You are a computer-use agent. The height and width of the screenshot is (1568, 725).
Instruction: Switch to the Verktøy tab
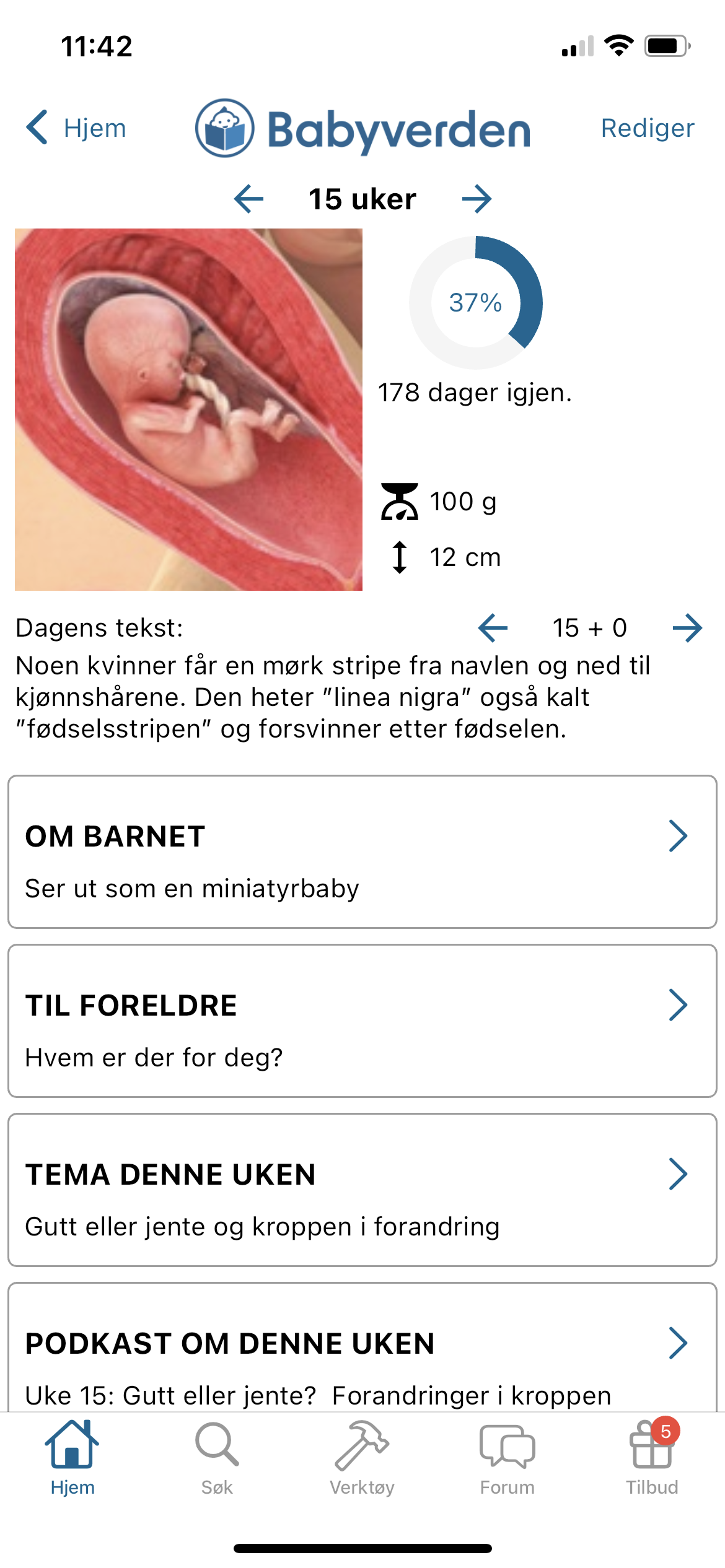click(x=362, y=1458)
